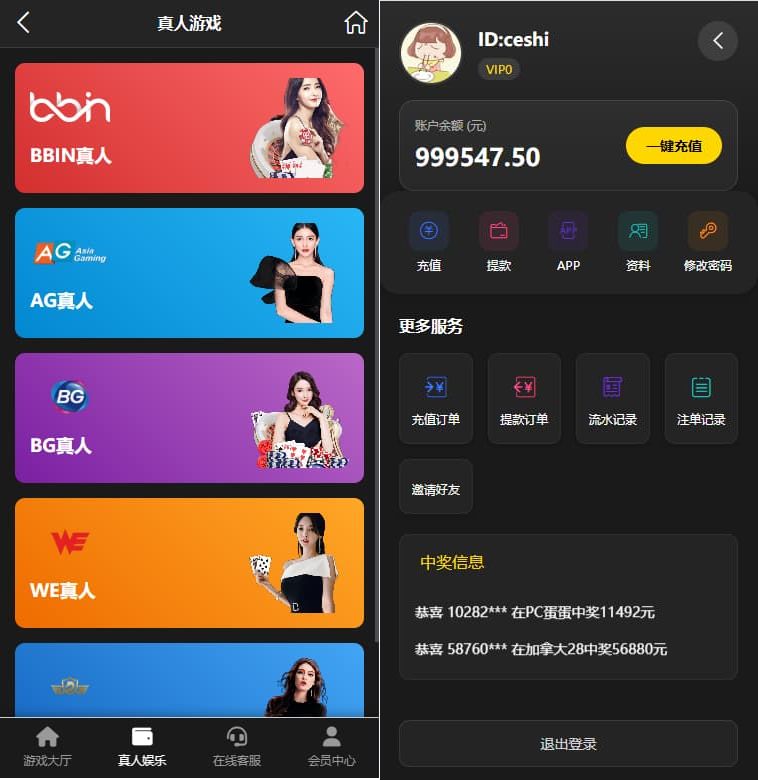Switch to the 在线客服 tab
The width and height of the screenshot is (758, 780).
[x=237, y=747]
